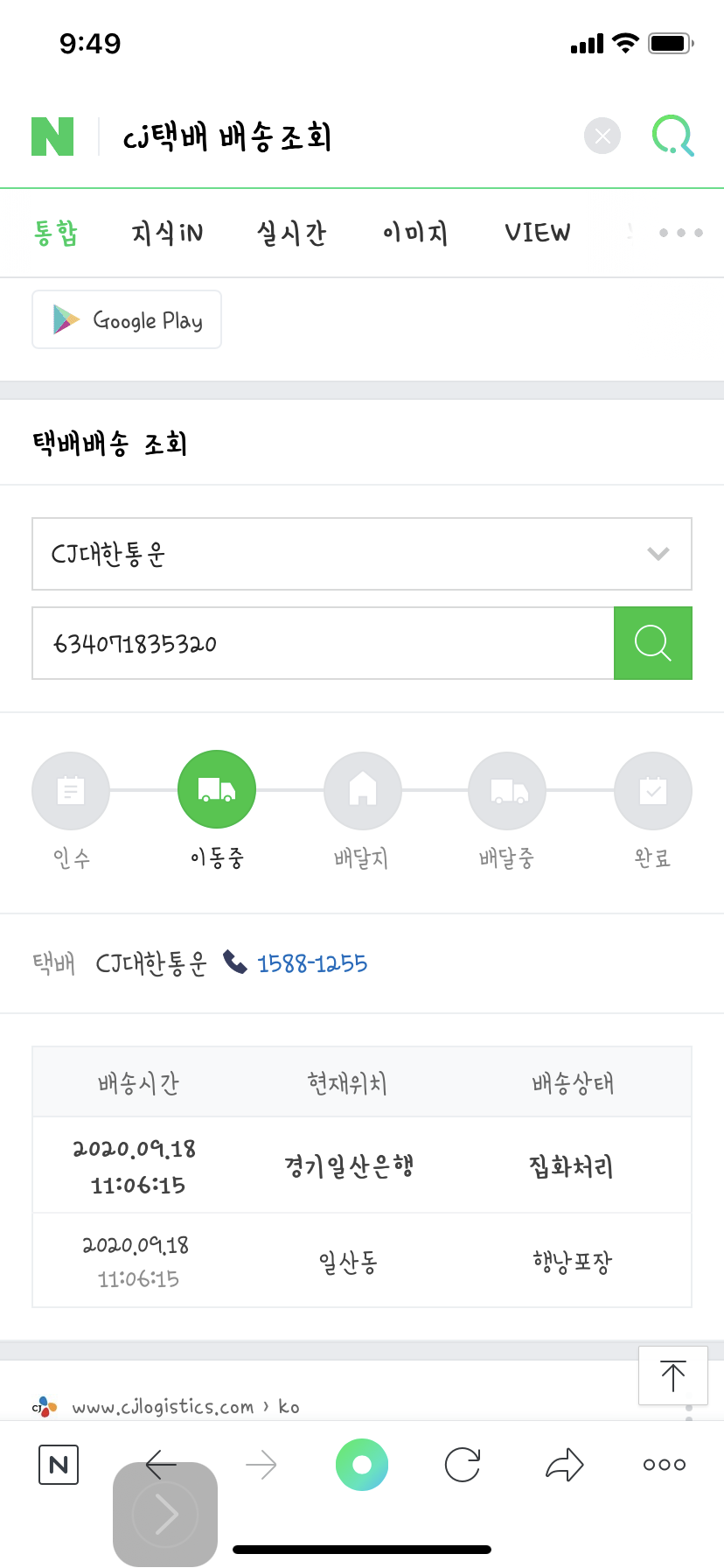This screenshot has height=1568, width=724.
Task: Search the tracking number with green button
Action: (x=653, y=643)
